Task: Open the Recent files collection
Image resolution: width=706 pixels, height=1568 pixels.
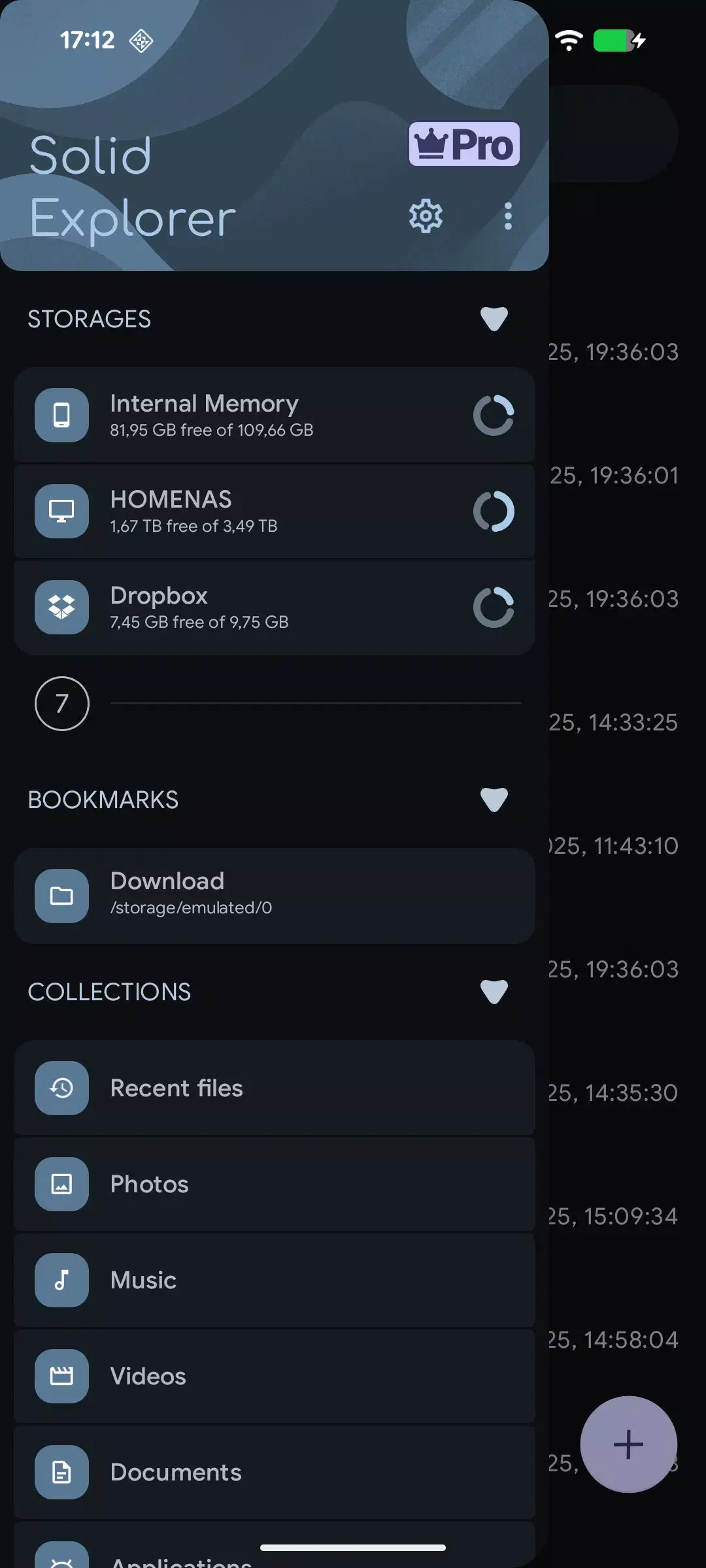Action: [x=275, y=1088]
